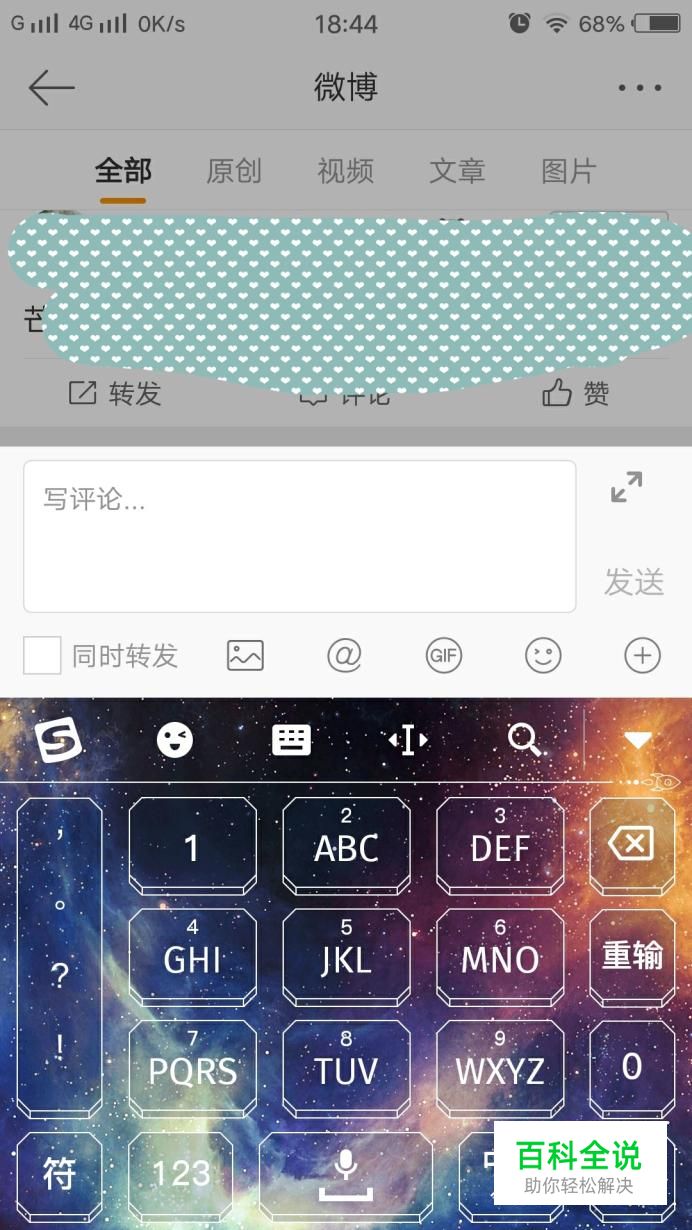Tap the backspace key on the keyboard
Viewport: 692px width, 1230px height.
point(631,845)
